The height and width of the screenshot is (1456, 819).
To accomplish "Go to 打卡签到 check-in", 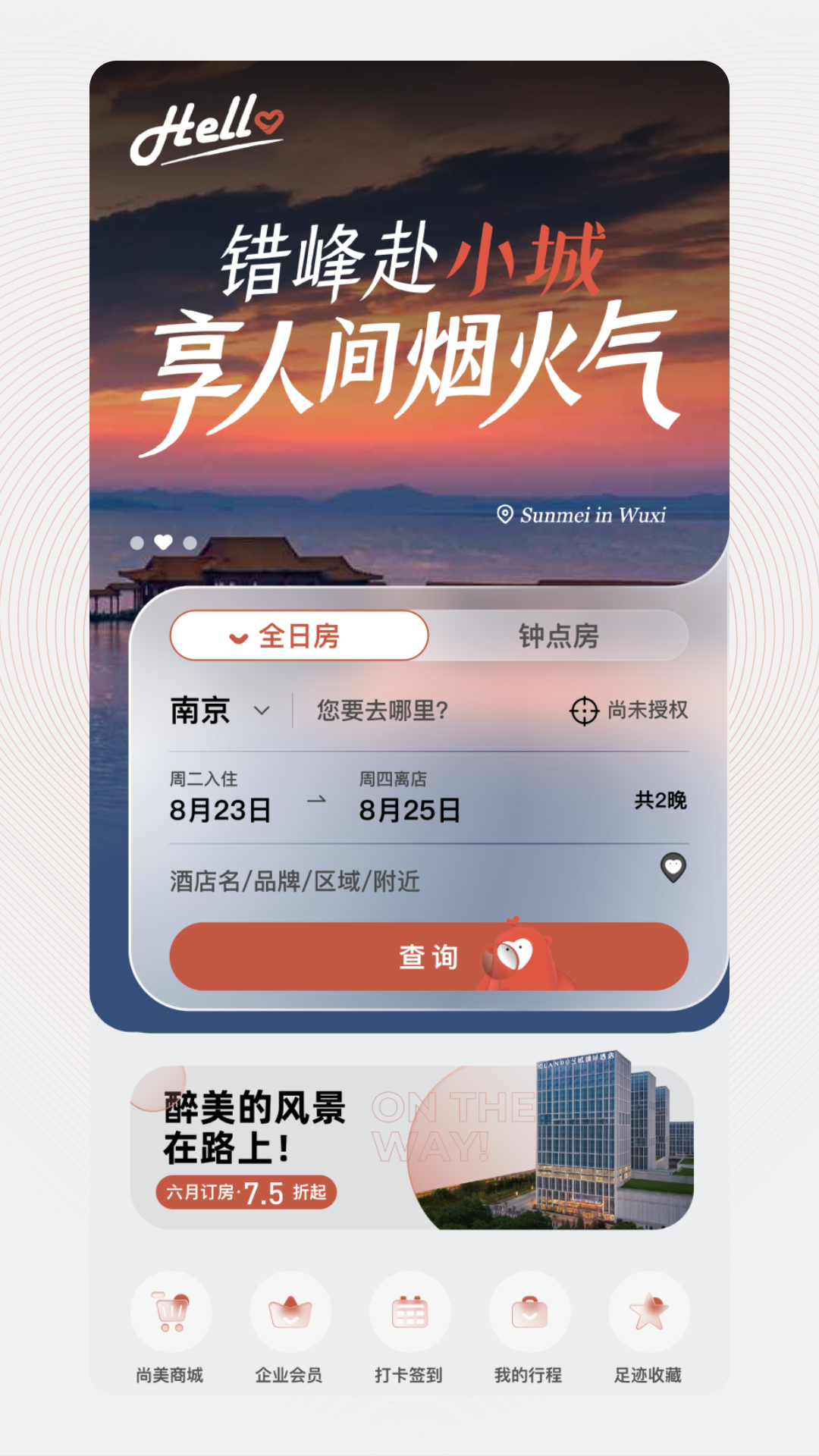I will tap(409, 1327).
